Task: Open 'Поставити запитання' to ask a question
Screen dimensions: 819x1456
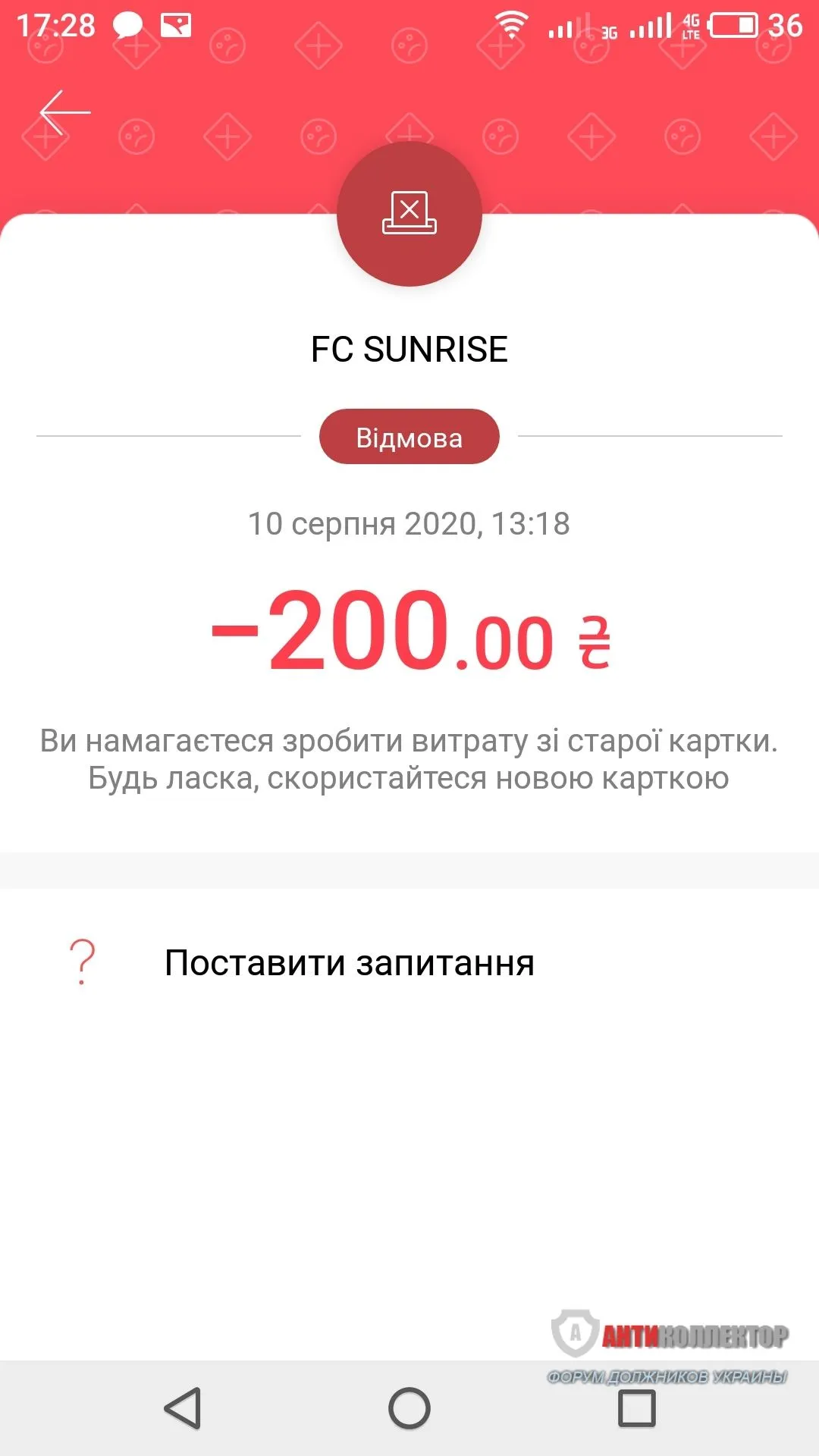Action: pos(349,963)
